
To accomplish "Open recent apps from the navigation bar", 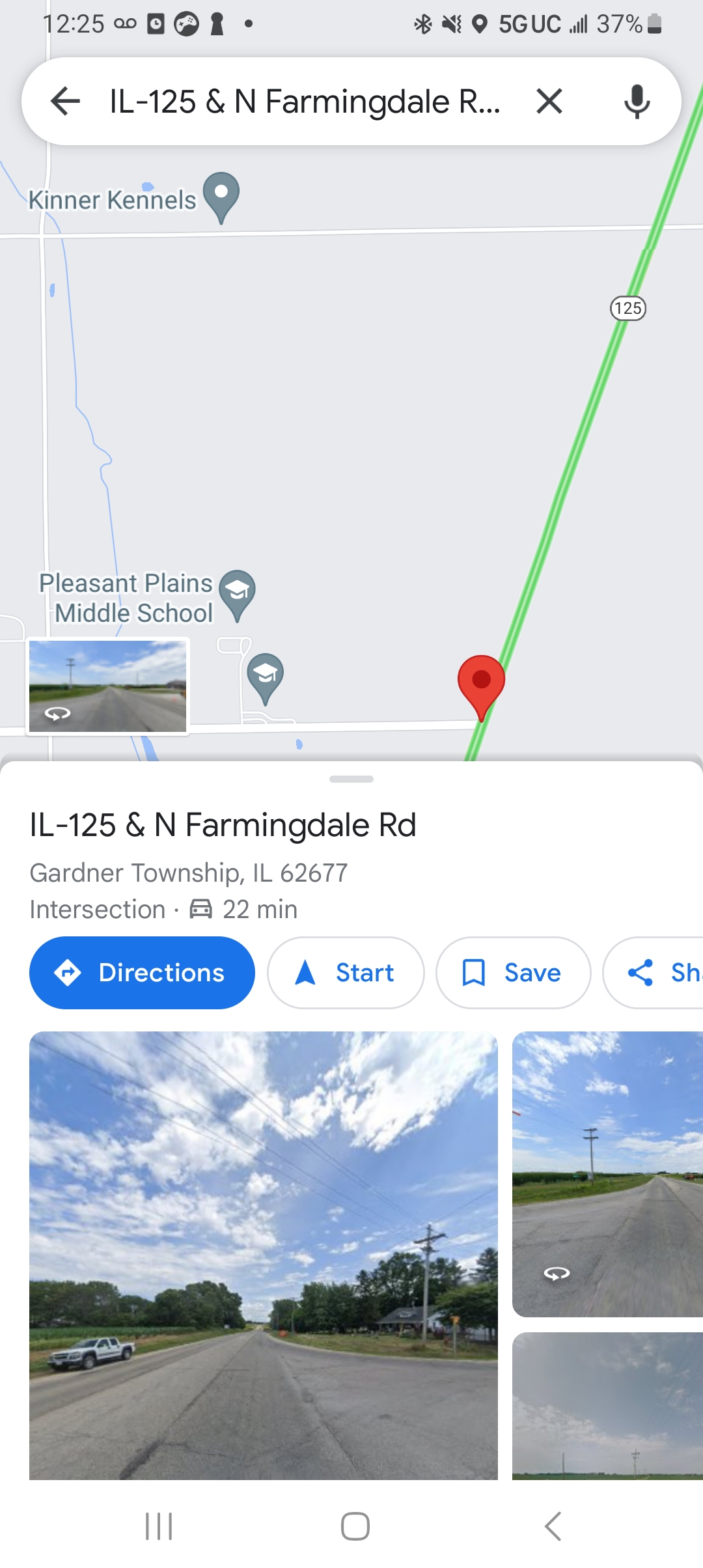I will tap(159, 1526).
